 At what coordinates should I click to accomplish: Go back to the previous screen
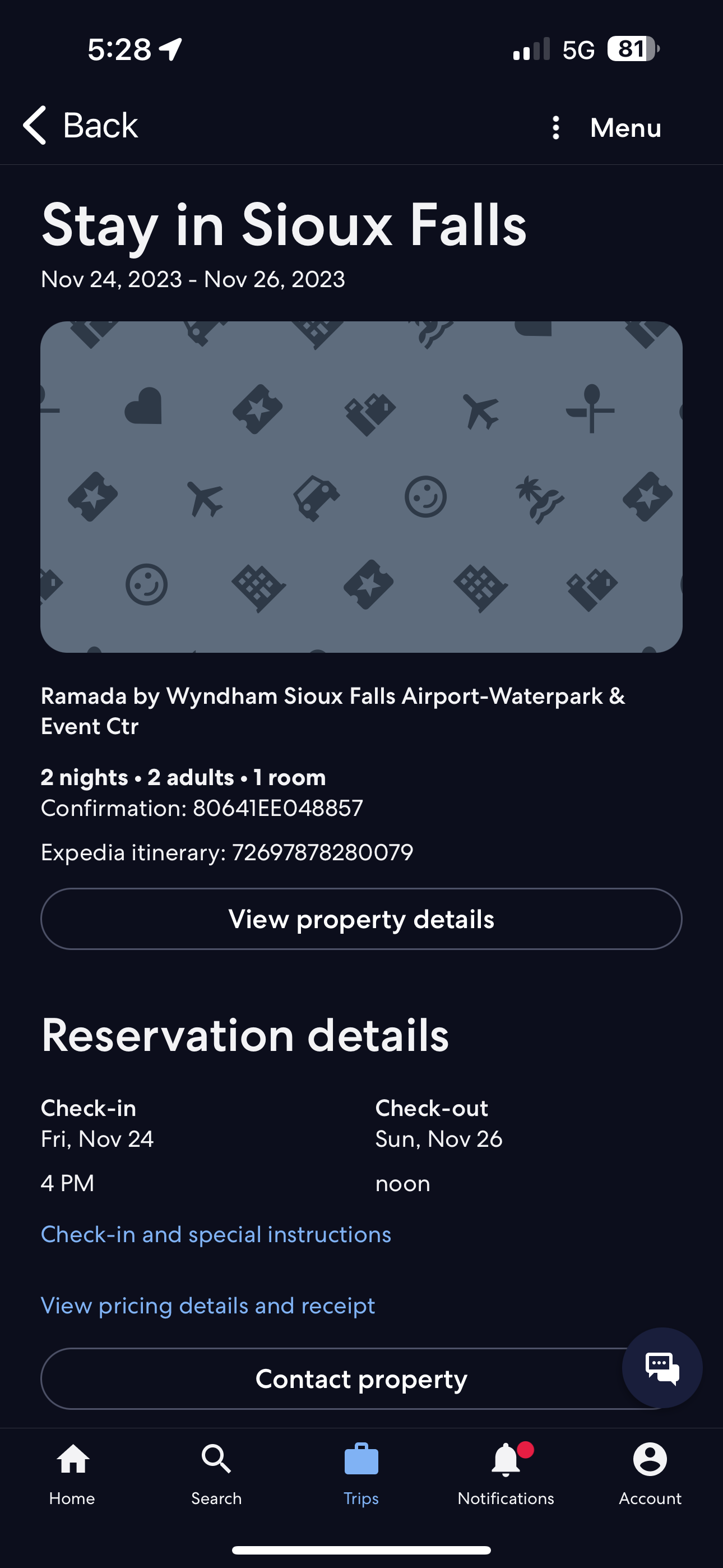coord(80,126)
